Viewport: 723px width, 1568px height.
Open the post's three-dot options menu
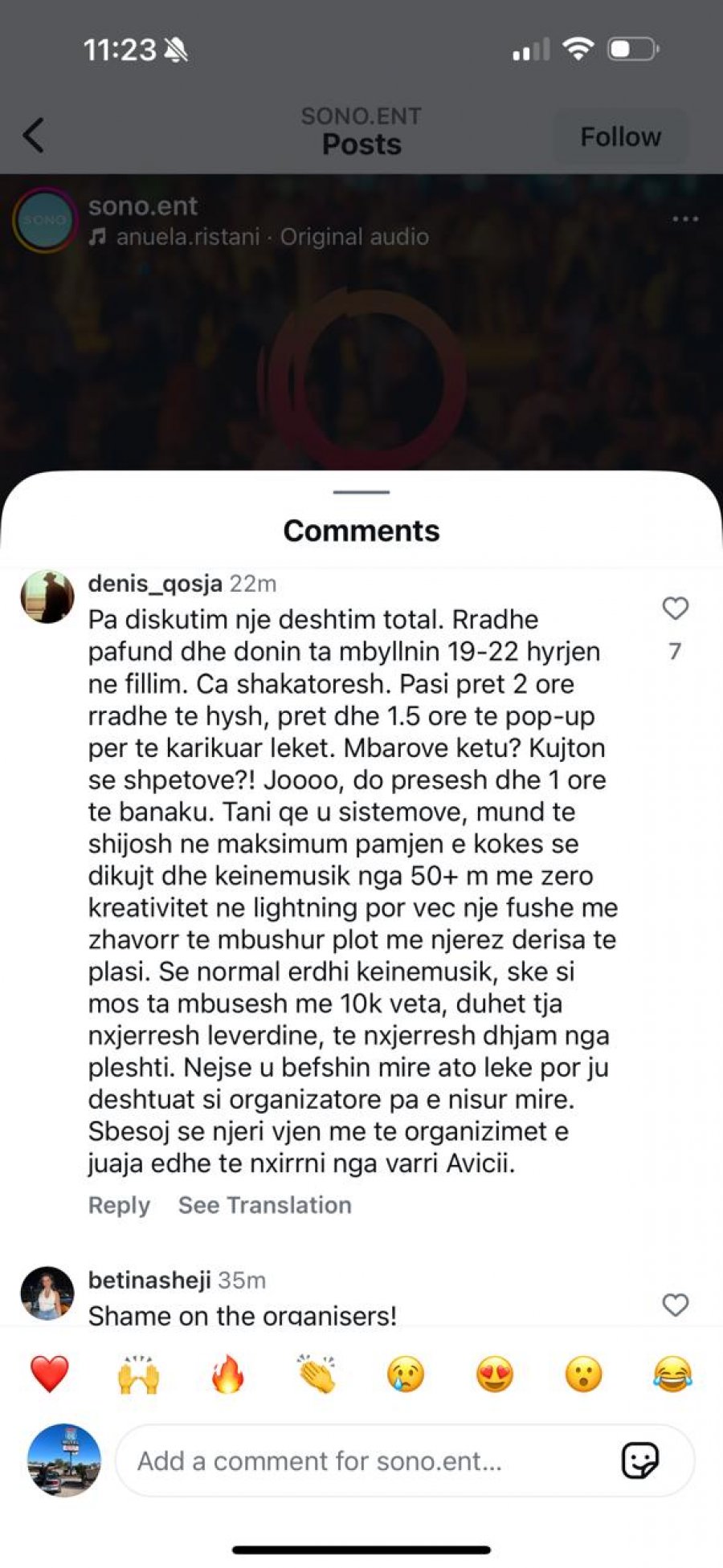pyautogui.click(x=684, y=218)
